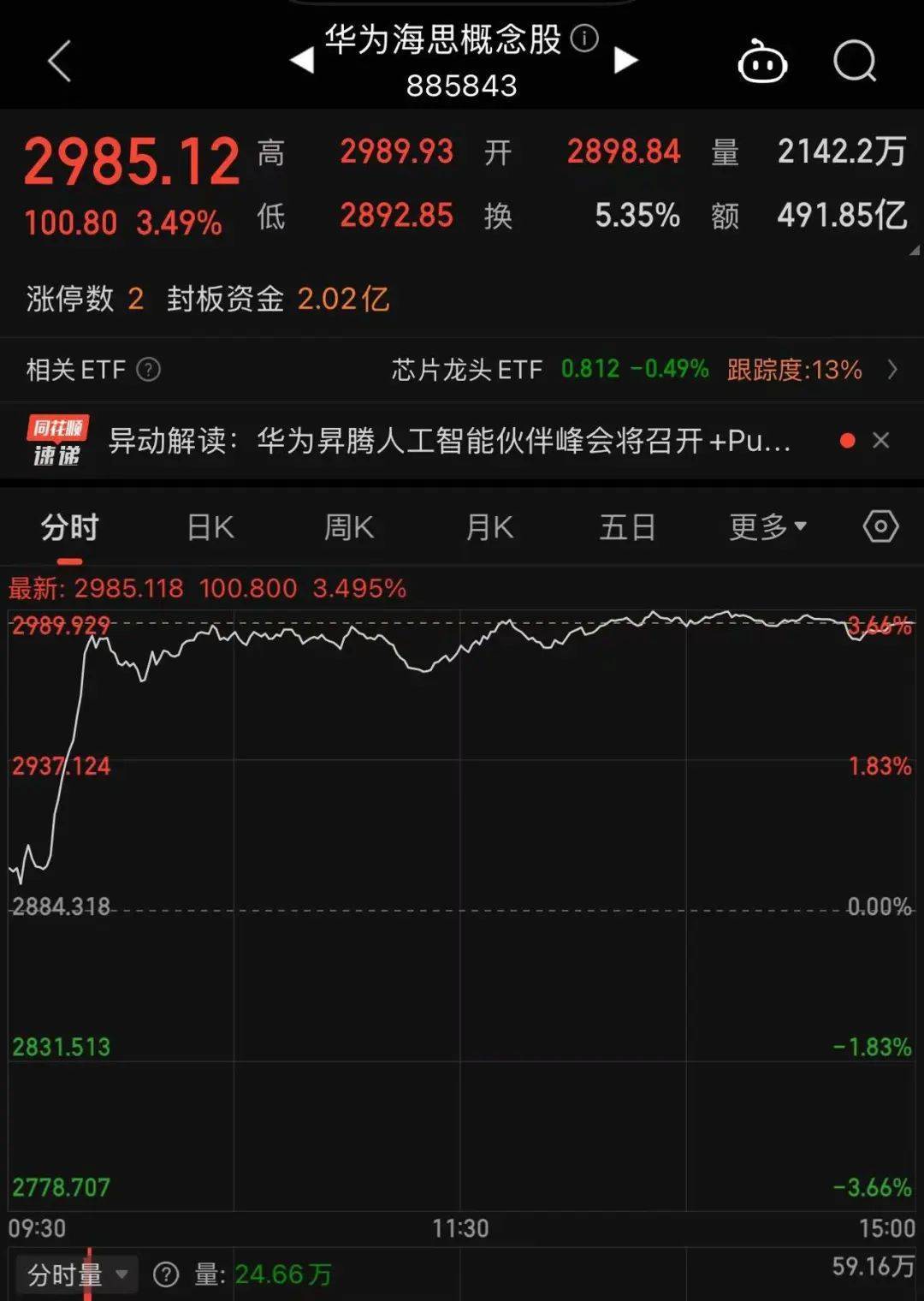Screen dimensions: 924x1301
Task: Open the 周K weekly chart tab
Action: click(x=347, y=528)
